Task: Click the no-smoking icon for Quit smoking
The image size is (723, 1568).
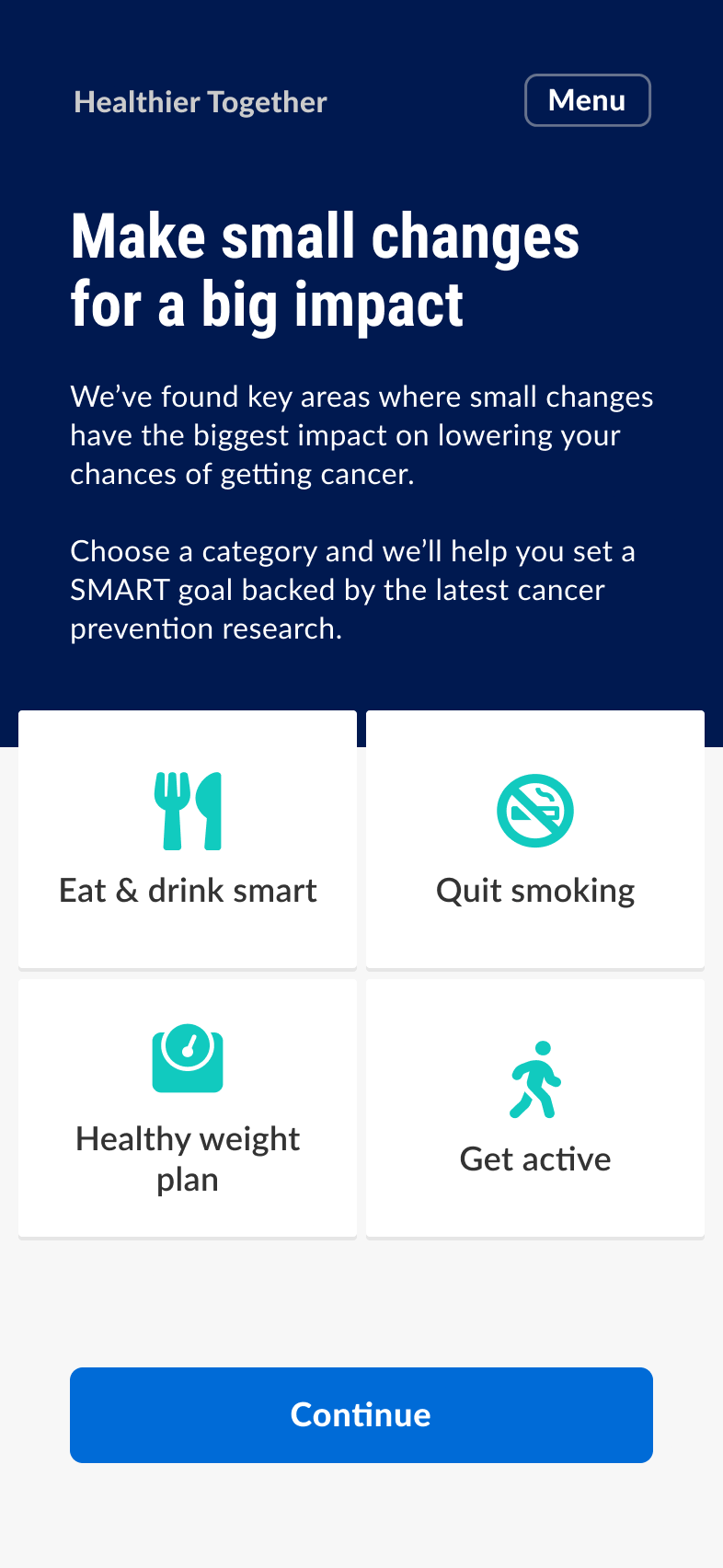Action: click(534, 809)
